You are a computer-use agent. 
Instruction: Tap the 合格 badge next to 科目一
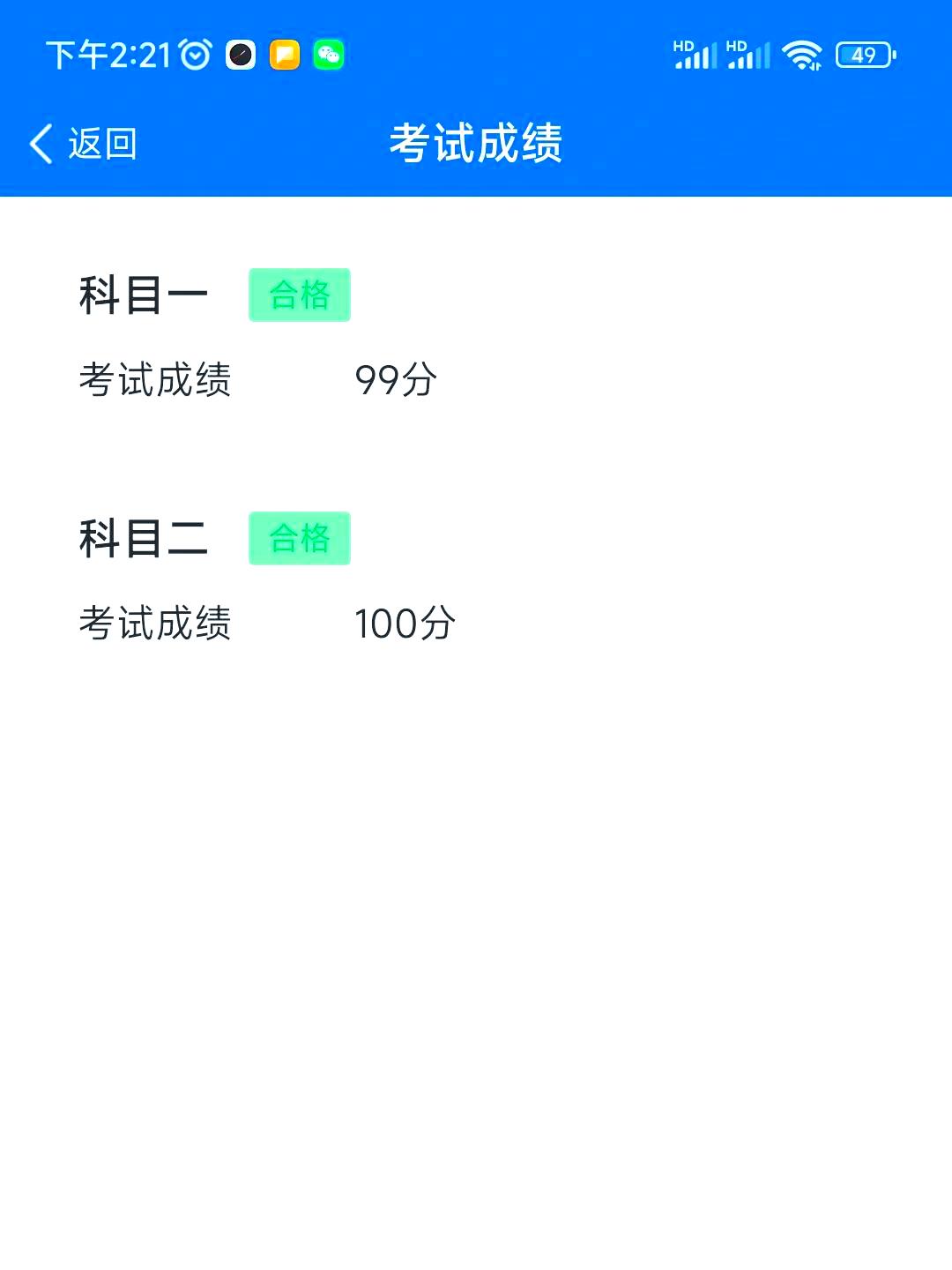click(x=299, y=295)
